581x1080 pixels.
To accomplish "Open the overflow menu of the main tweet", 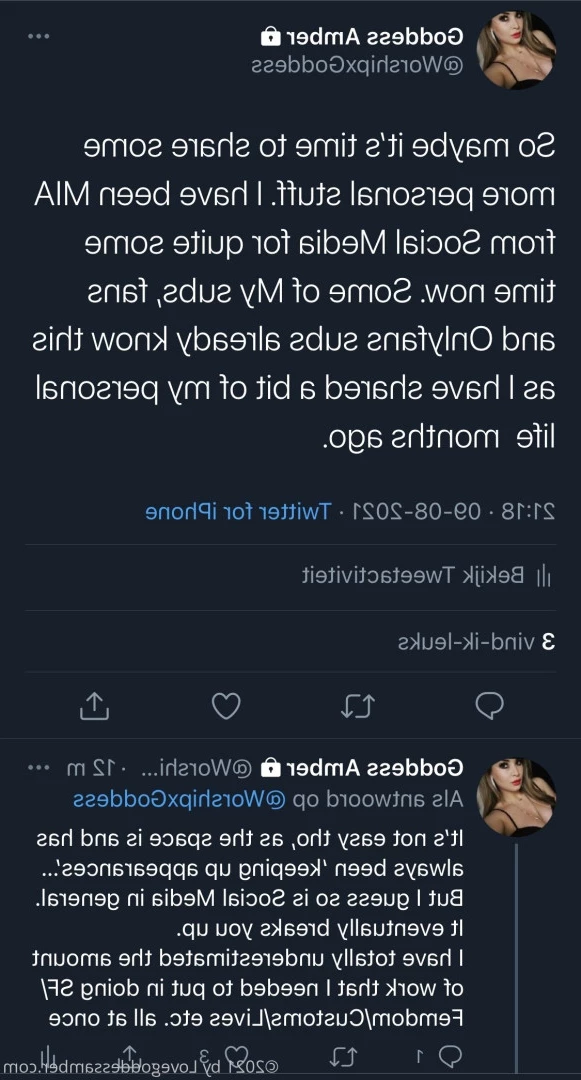I will [39, 37].
